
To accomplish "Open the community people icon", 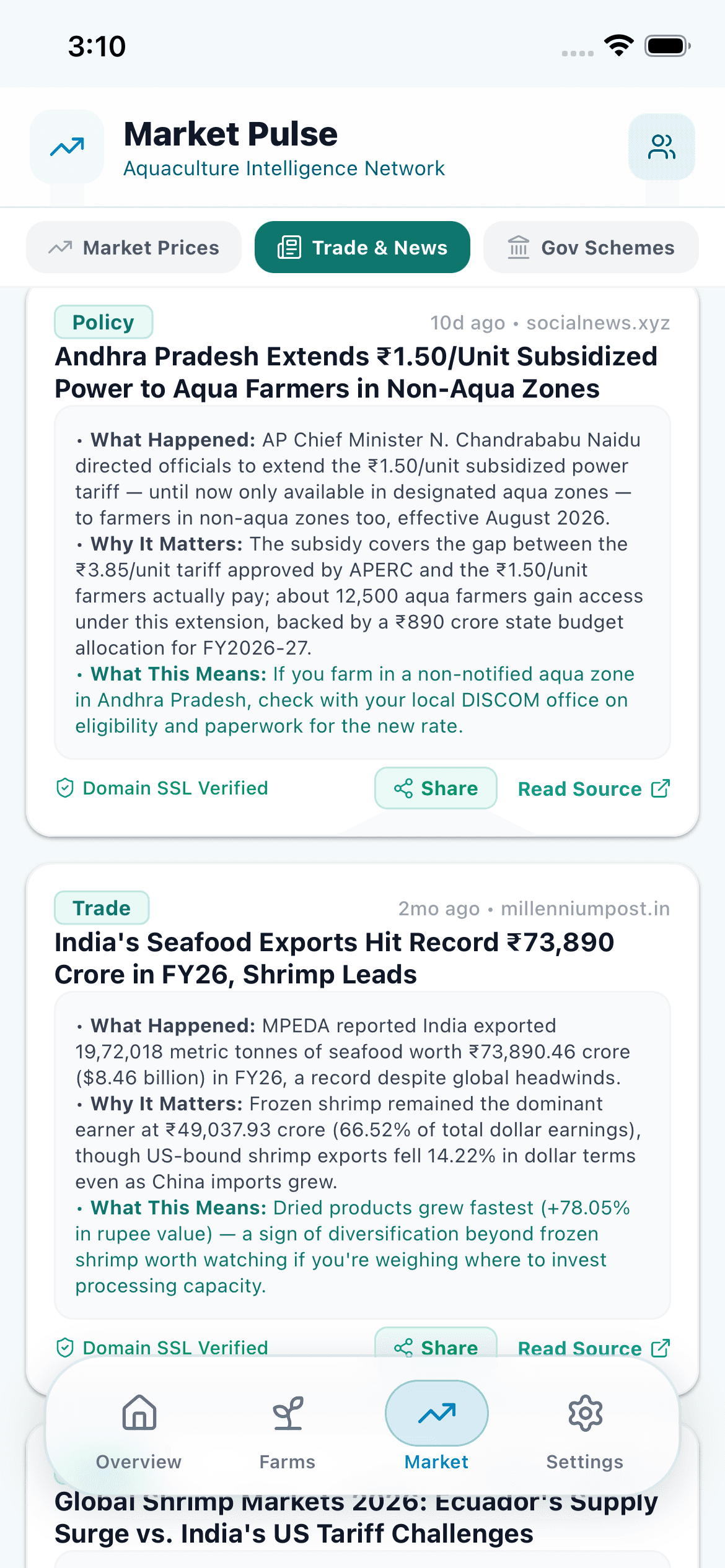I will click(x=661, y=147).
